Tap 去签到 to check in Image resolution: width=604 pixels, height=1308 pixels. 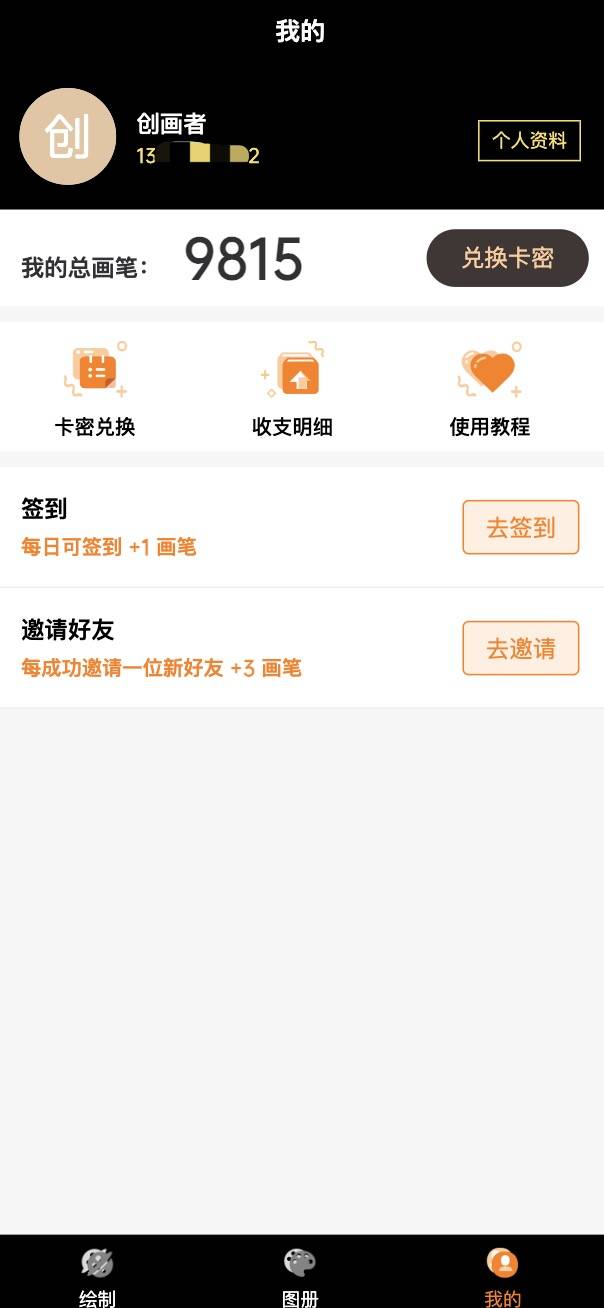click(521, 527)
